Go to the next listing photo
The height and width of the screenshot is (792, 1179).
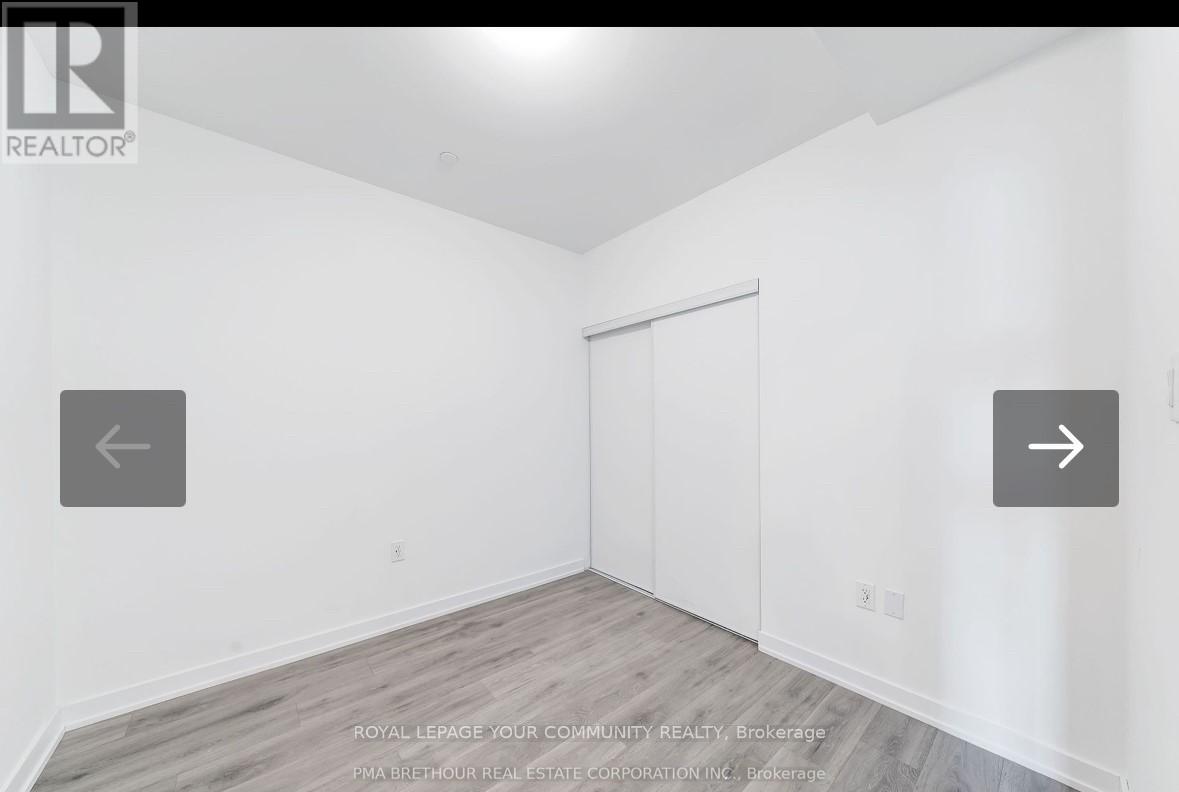click(1055, 448)
